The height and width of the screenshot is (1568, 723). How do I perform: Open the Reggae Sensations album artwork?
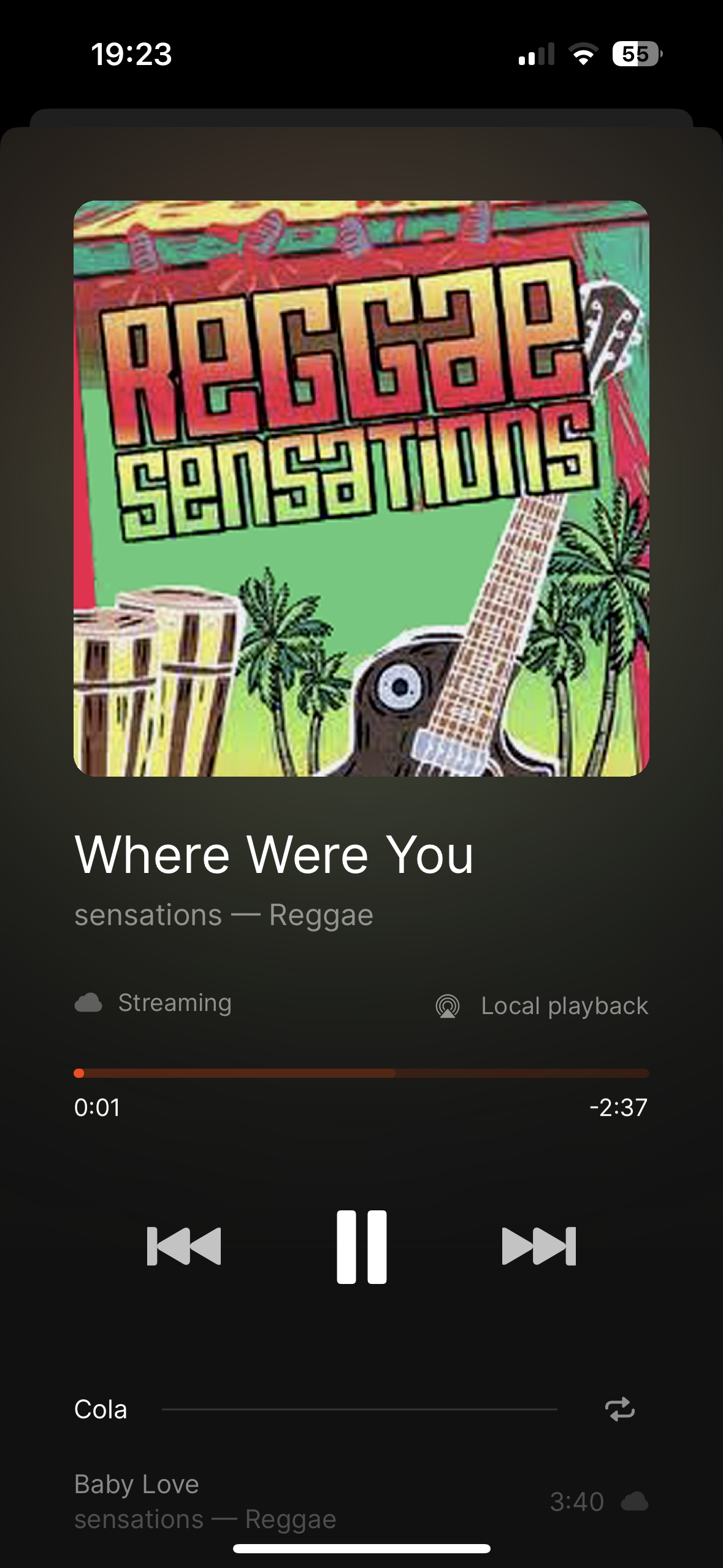point(361,488)
